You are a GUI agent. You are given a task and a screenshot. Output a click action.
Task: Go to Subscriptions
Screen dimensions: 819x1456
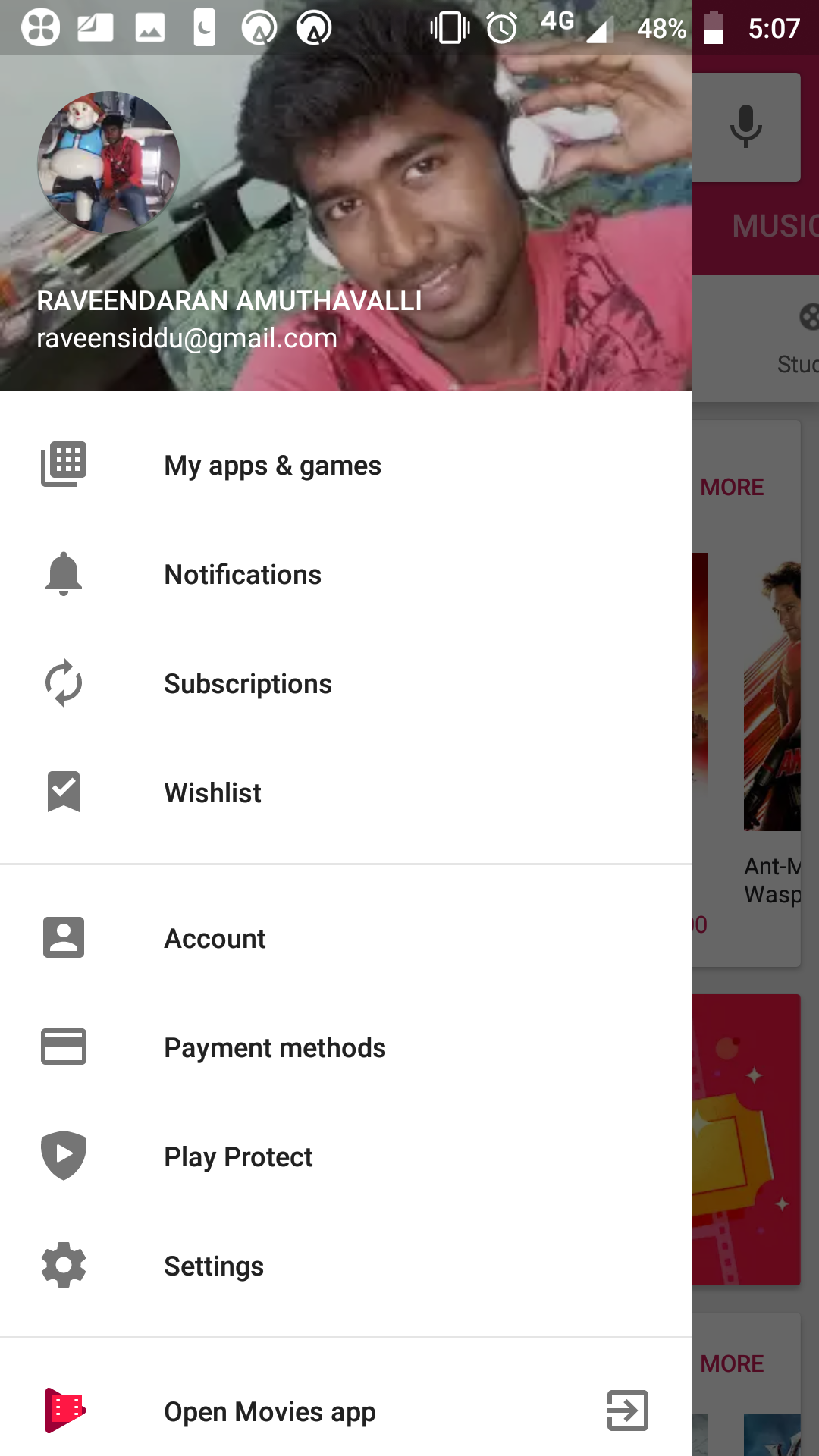[346, 683]
